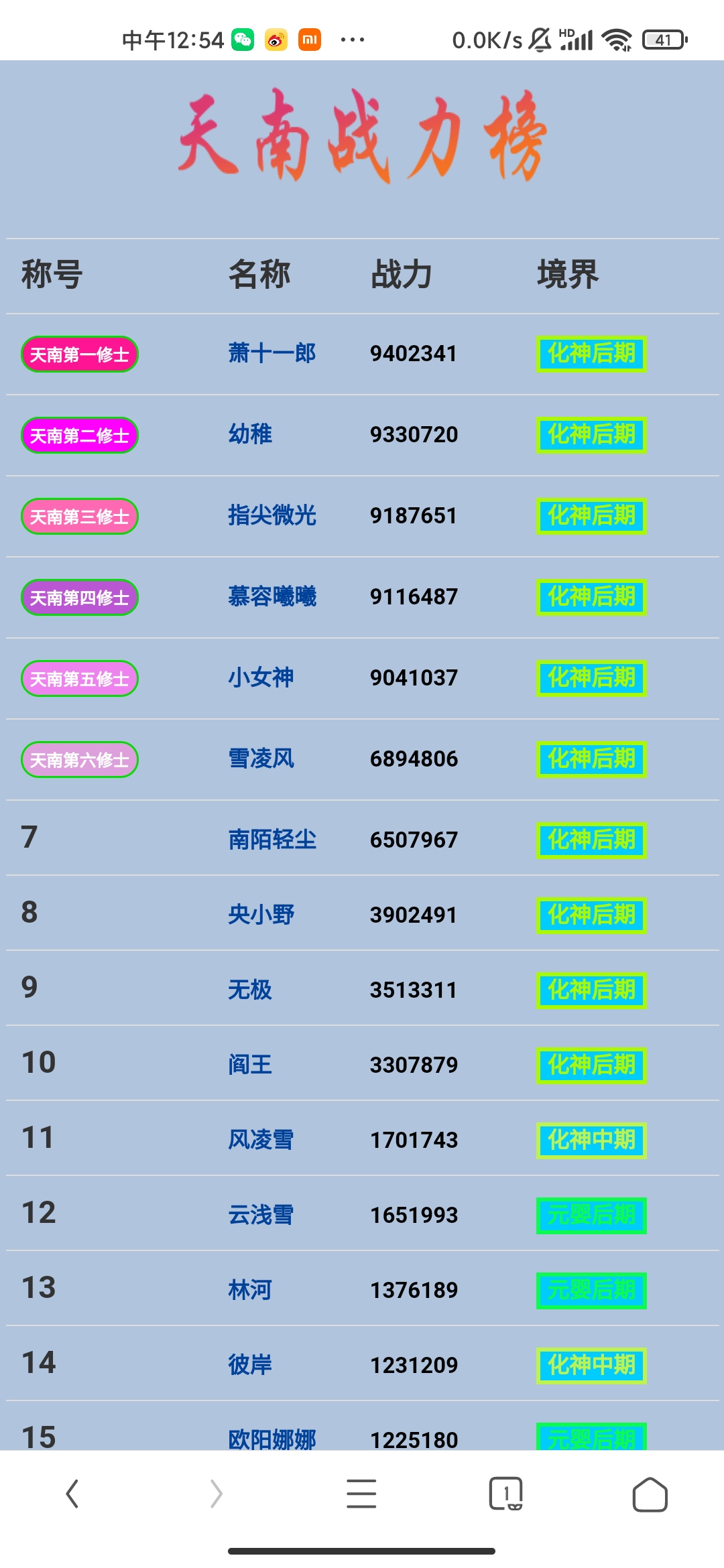The width and height of the screenshot is (724, 1568).
Task: Tap the name 指尖微光
Action: click(x=271, y=516)
